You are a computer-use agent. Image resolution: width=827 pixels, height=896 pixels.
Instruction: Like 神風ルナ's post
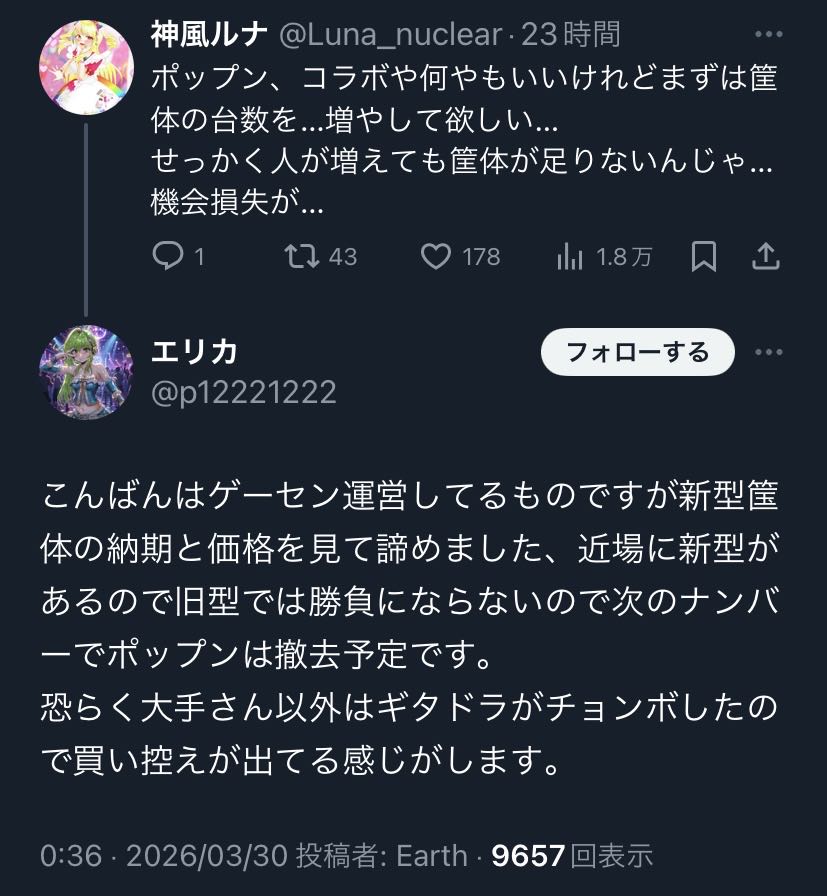coord(436,257)
